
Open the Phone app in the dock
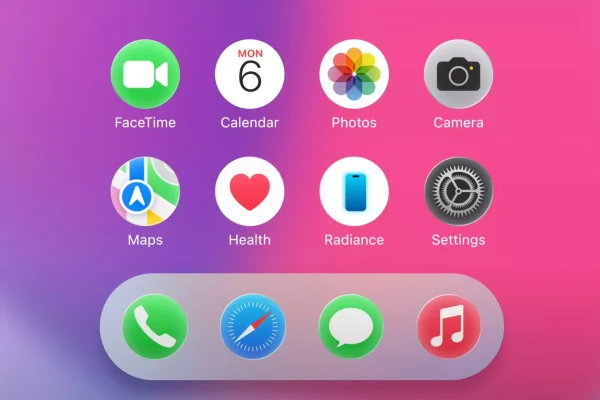point(154,327)
